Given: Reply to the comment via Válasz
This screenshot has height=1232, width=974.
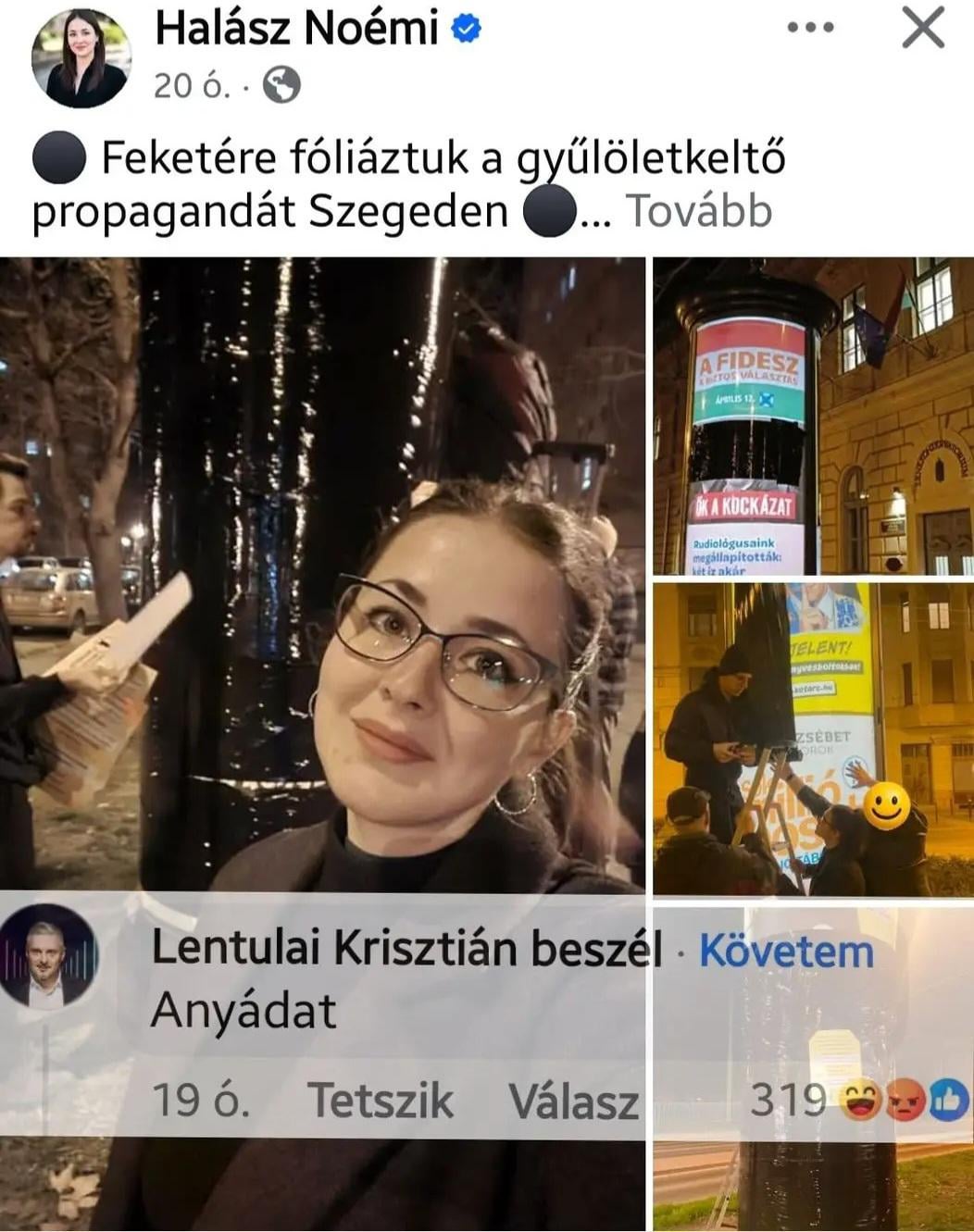Looking at the screenshot, I should click(573, 1101).
